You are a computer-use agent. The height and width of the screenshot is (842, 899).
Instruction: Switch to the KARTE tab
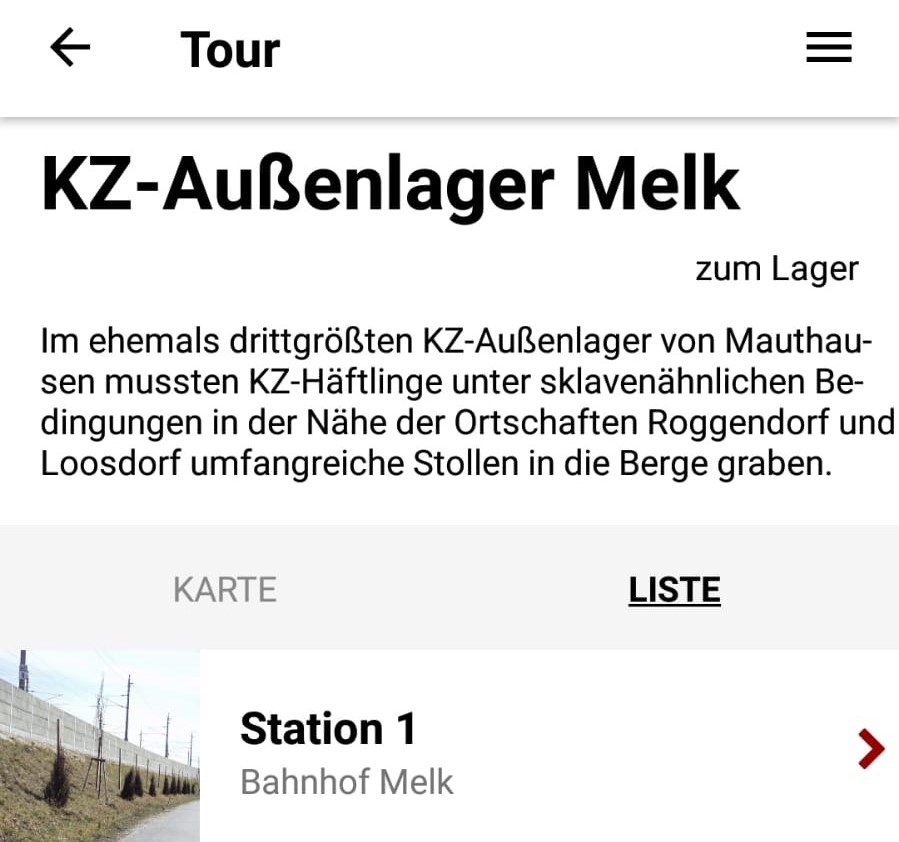point(225,590)
